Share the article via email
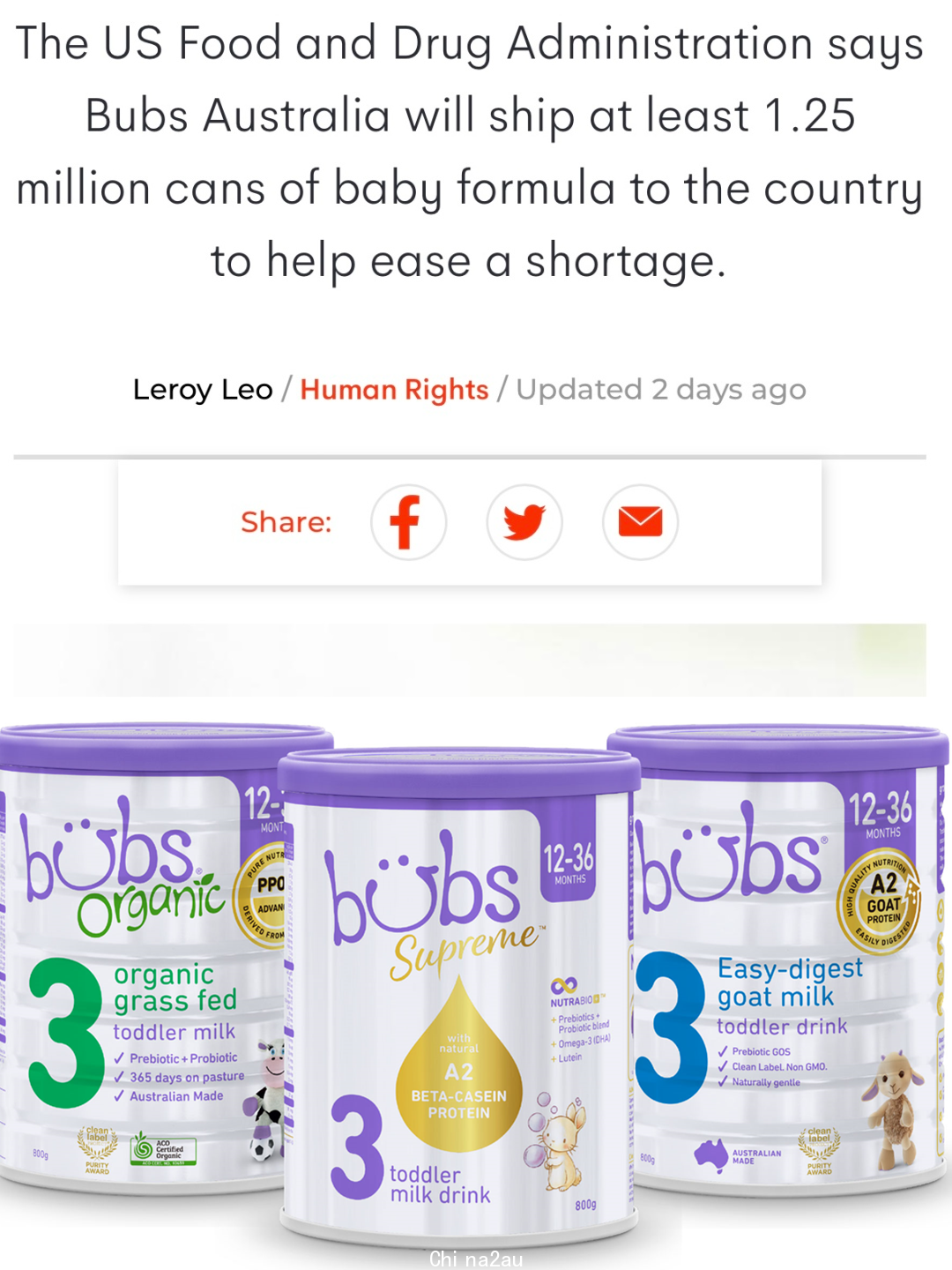The width and height of the screenshot is (952, 1270). tap(640, 522)
